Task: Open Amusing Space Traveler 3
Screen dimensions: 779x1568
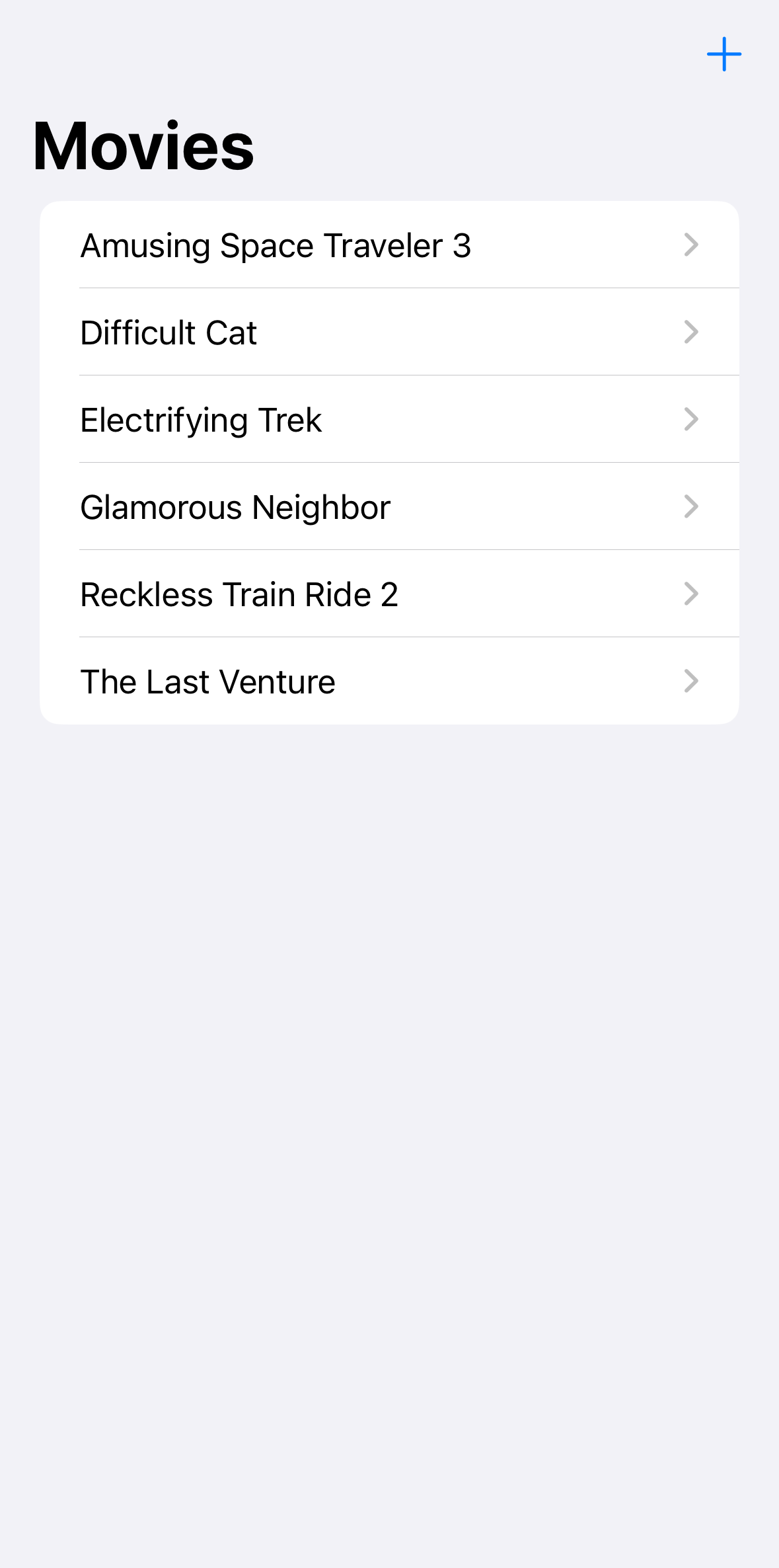Action: pyautogui.click(x=389, y=245)
